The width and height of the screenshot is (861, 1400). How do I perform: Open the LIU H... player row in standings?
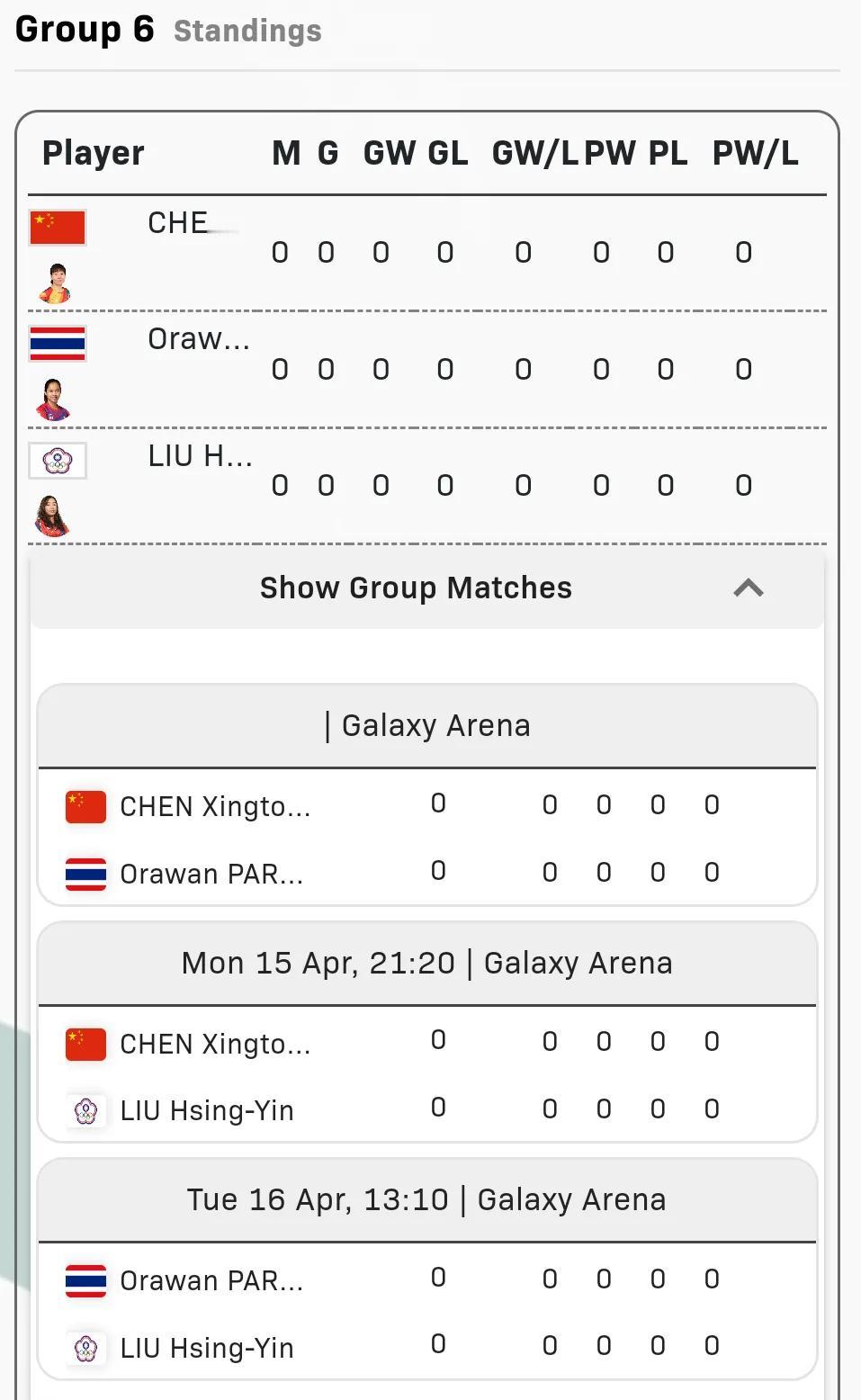coord(427,486)
